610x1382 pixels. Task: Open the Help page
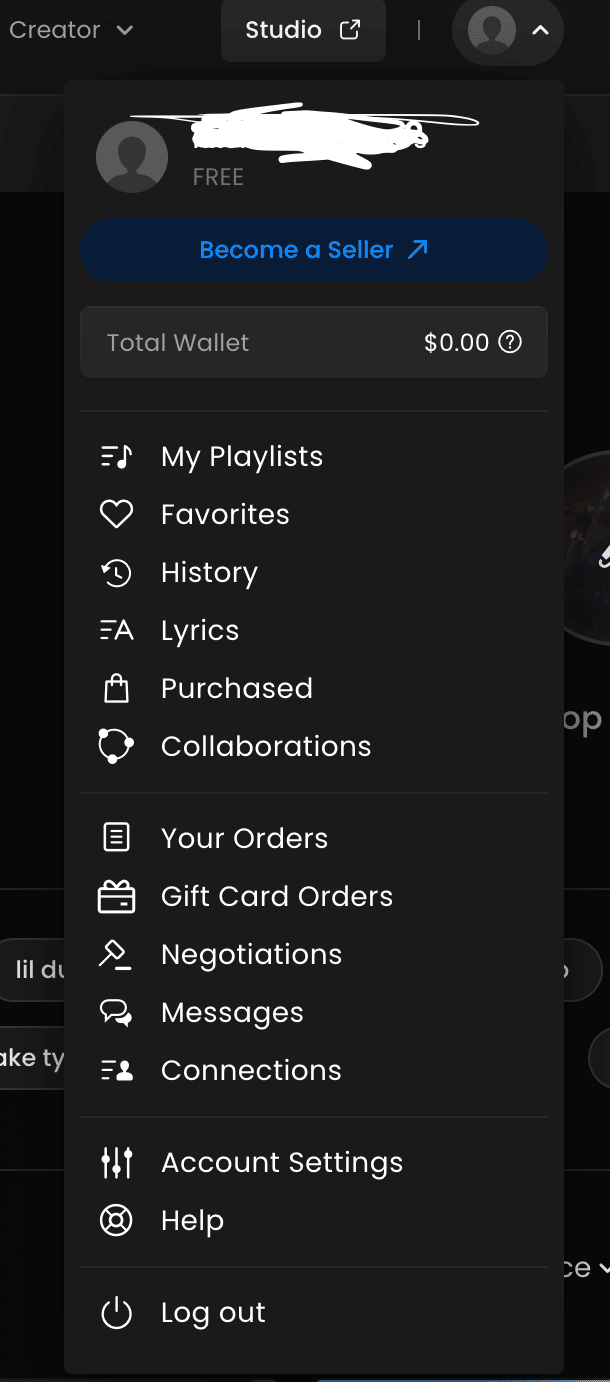tap(314, 1221)
